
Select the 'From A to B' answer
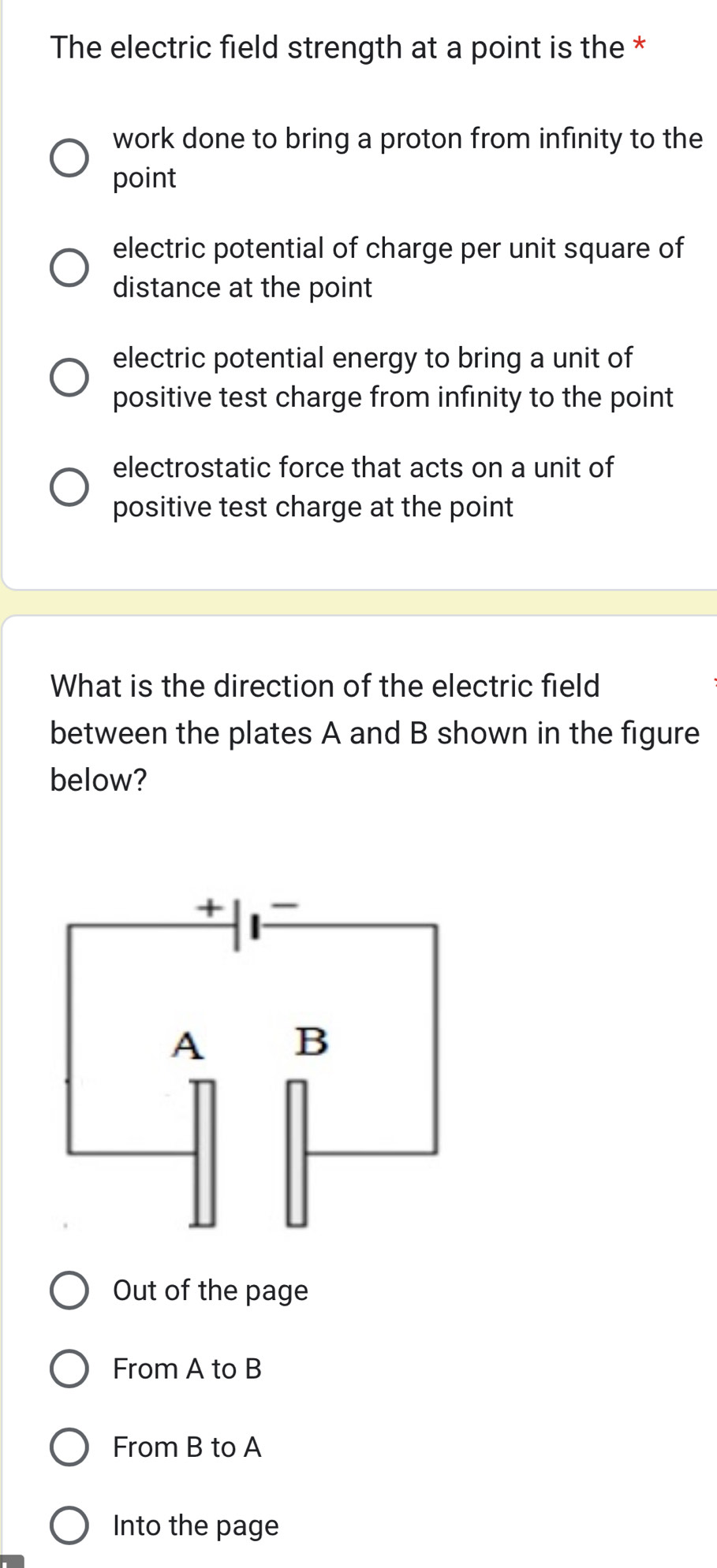click(69, 1369)
